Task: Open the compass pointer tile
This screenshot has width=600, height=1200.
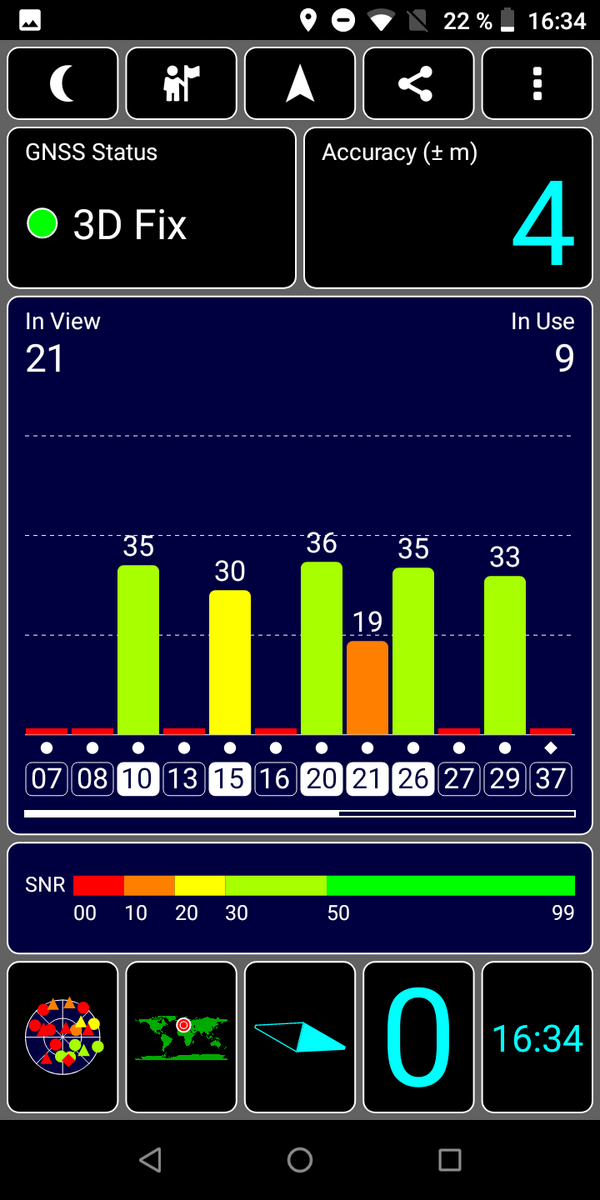Action: tap(300, 1037)
